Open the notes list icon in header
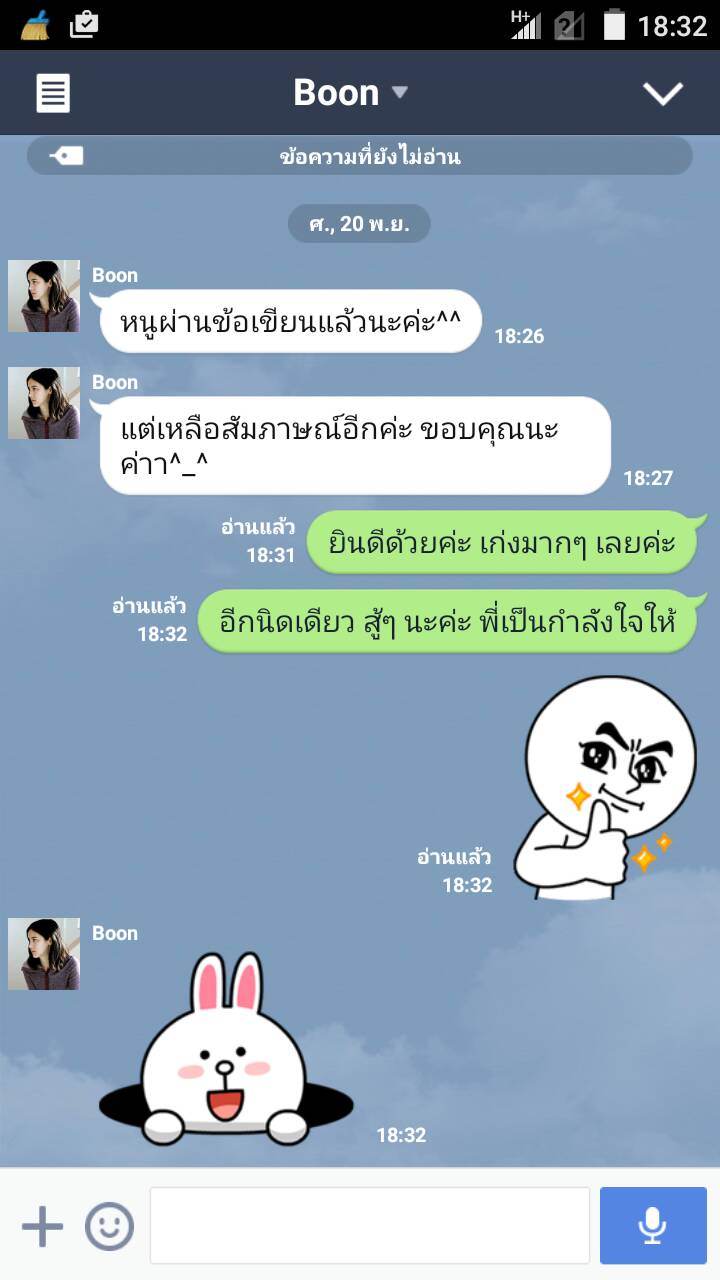Viewport: 720px width, 1280px height. (53, 93)
